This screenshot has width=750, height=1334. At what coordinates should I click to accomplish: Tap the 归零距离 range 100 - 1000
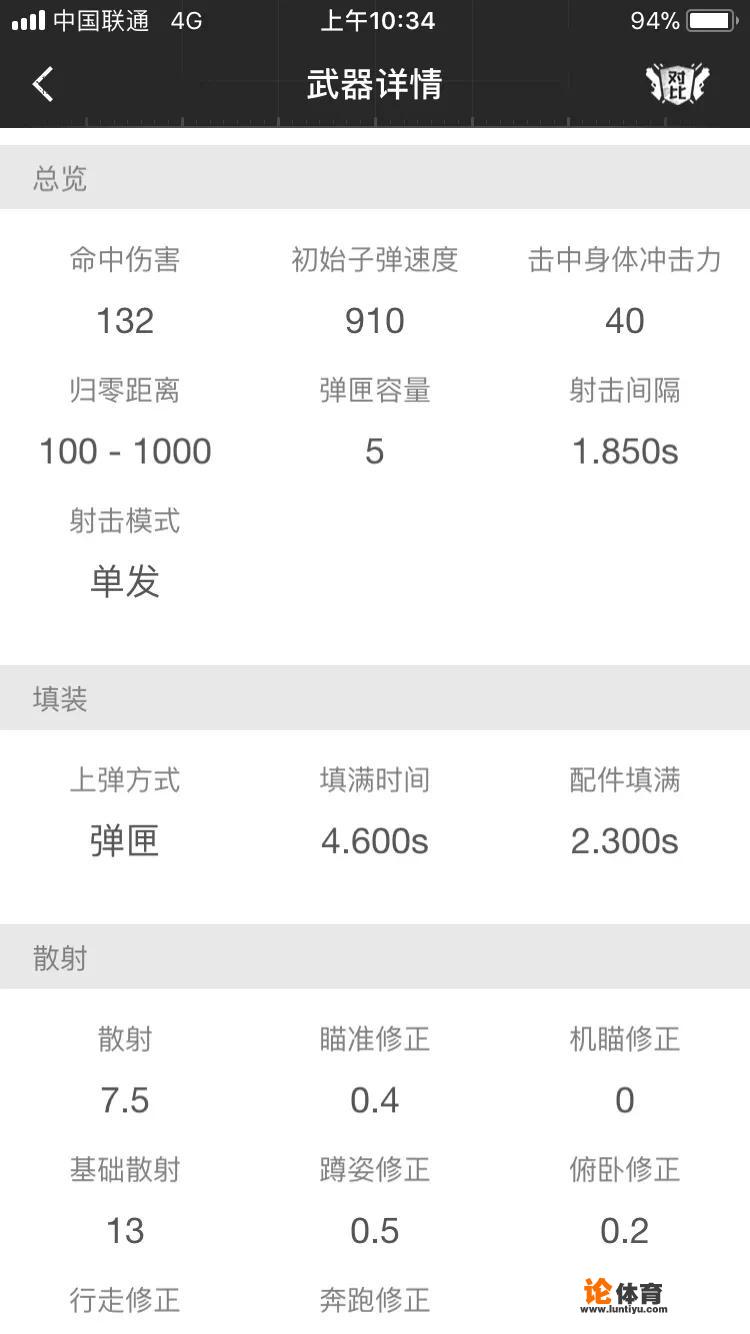[x=123, y=451]
